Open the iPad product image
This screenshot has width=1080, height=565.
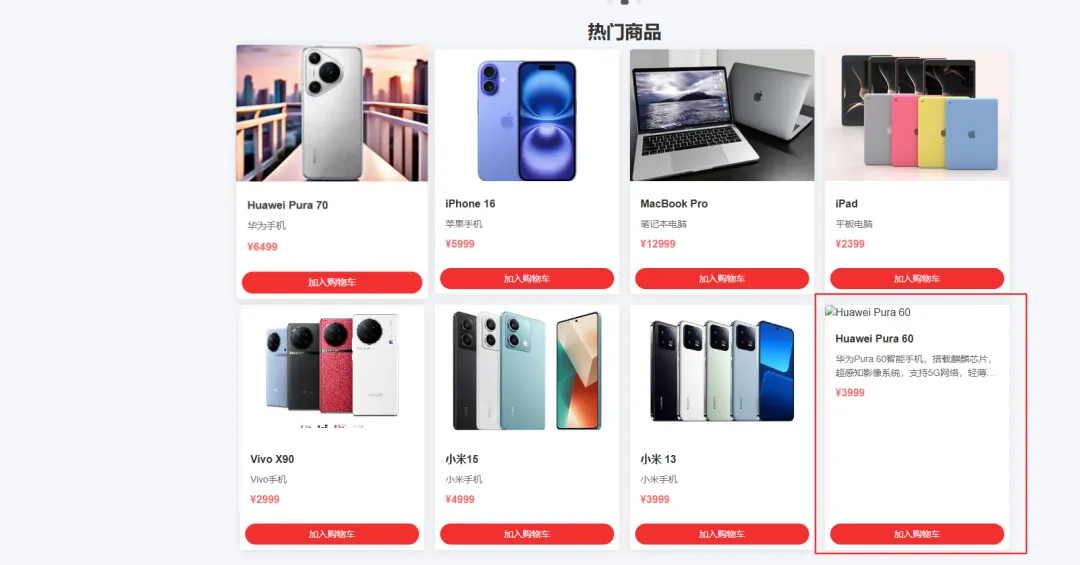(916, 115)
